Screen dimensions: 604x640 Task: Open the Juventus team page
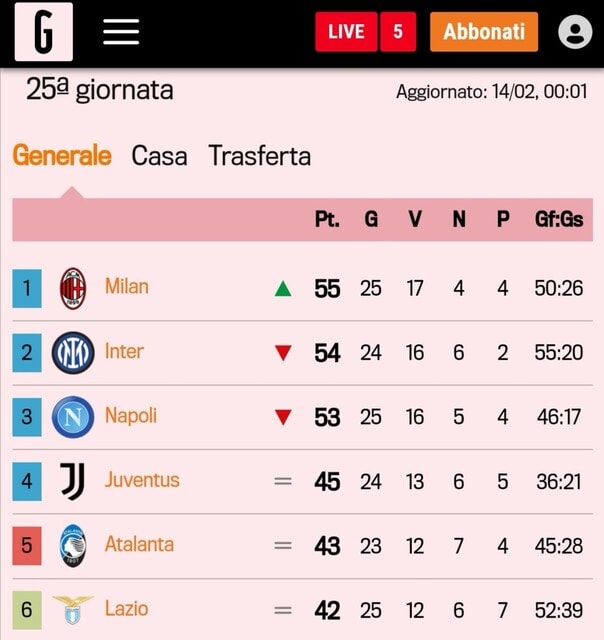click(x=142, y=480)
